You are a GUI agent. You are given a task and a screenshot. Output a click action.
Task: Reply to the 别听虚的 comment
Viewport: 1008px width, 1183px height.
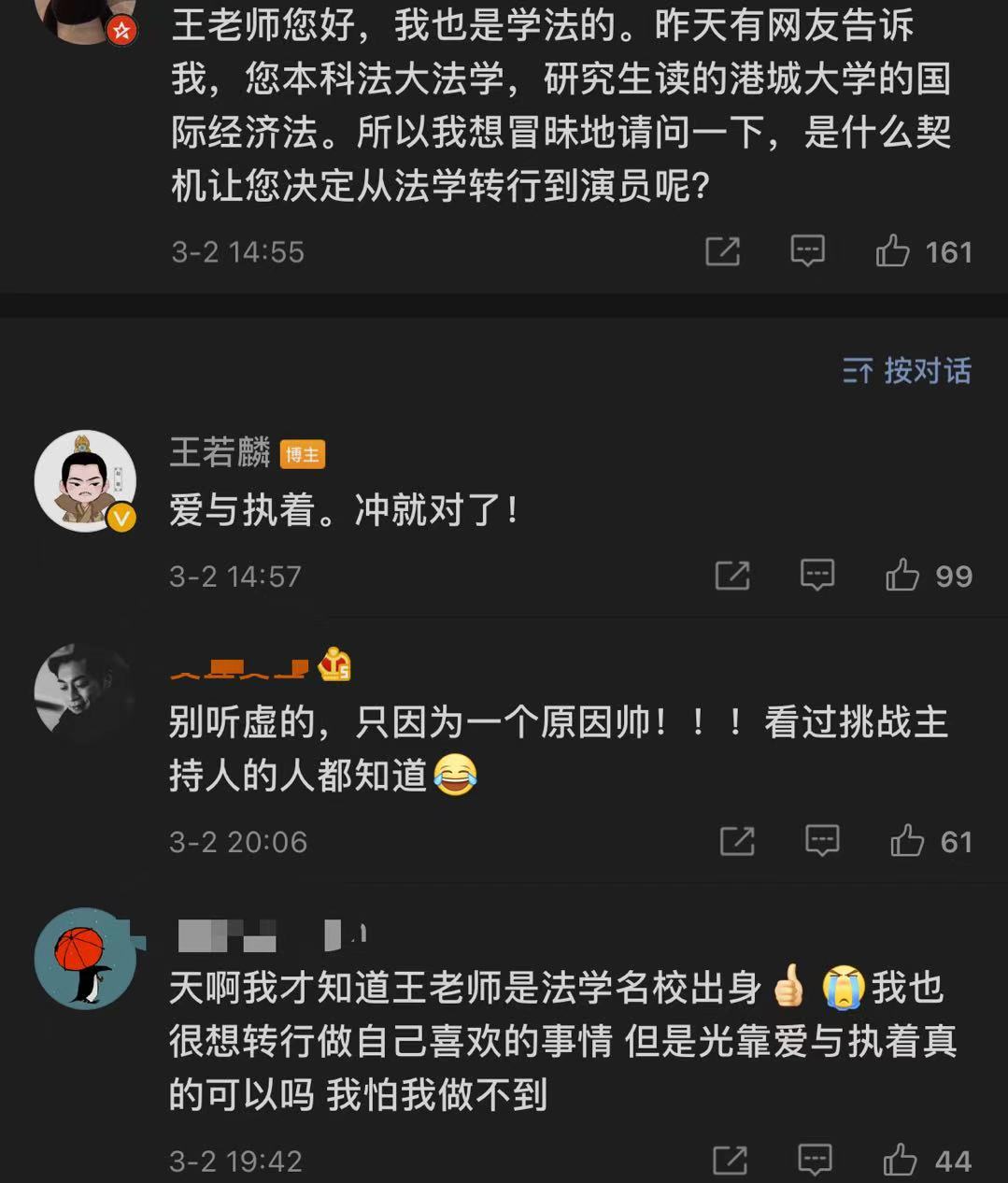821,842
